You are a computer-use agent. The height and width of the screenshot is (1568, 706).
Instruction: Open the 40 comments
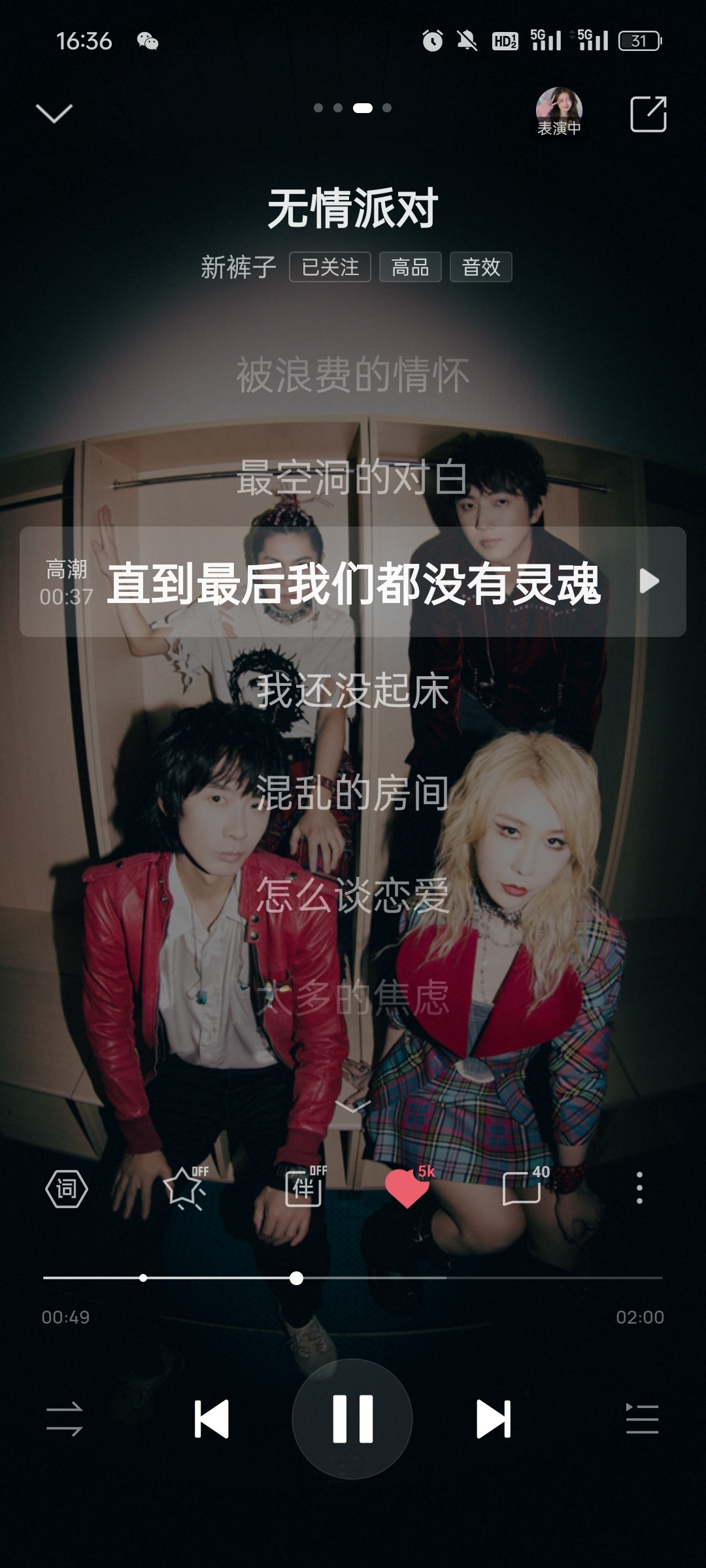point(522,1188)
